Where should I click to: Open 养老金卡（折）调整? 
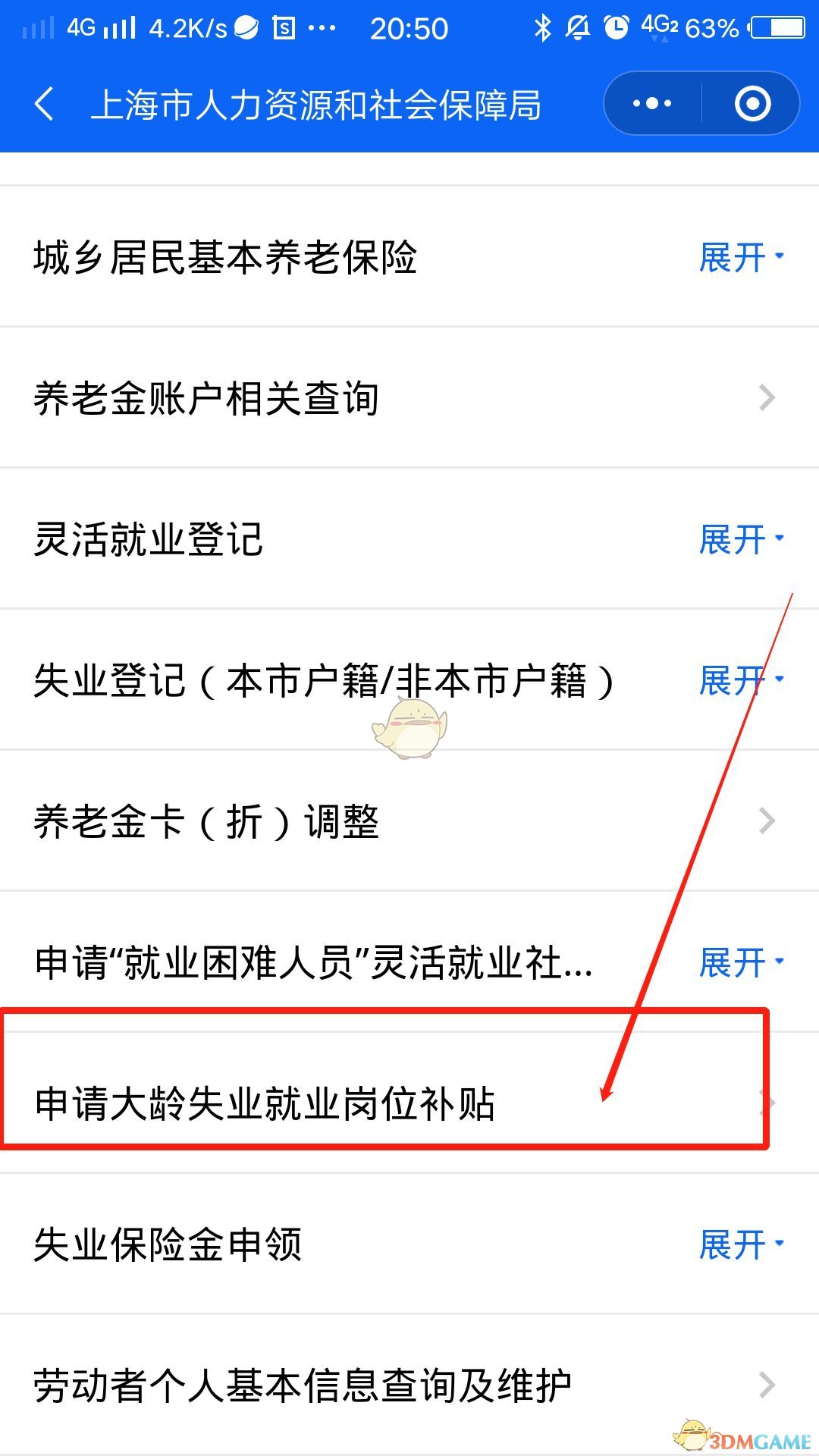[409, 821]
